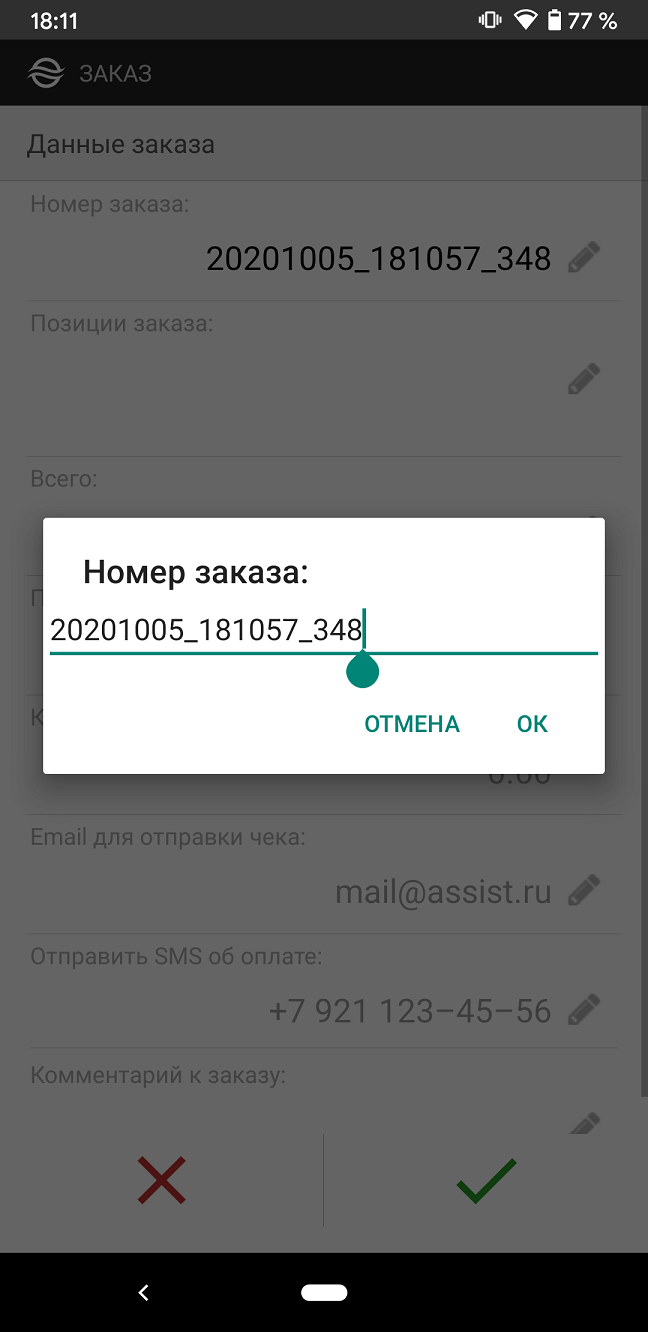Viewport: 648px width, 1332px height.
Task: Cancel the dialog with ОТМЕНА
Action: click(411, 724)
